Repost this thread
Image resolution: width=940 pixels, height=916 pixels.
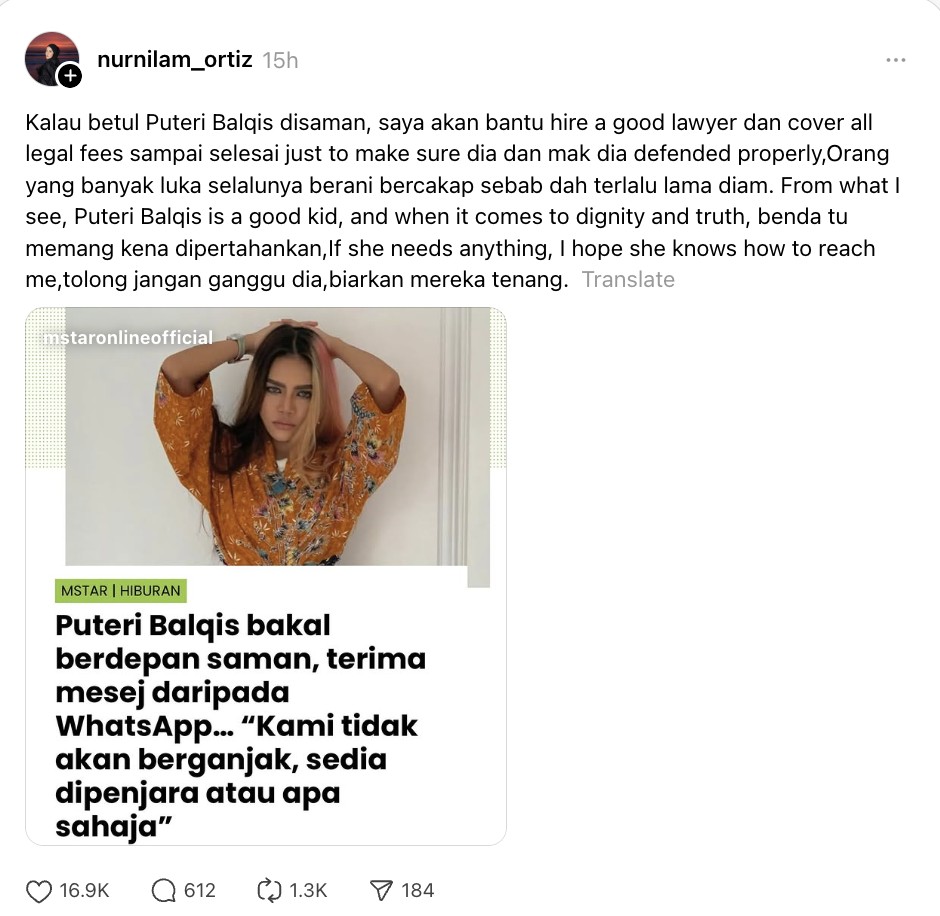click(x=270, y=890)
